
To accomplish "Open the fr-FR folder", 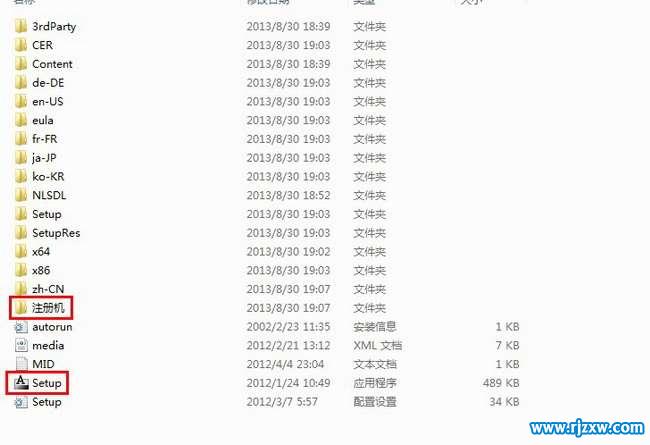I will (x=45, y=139).
